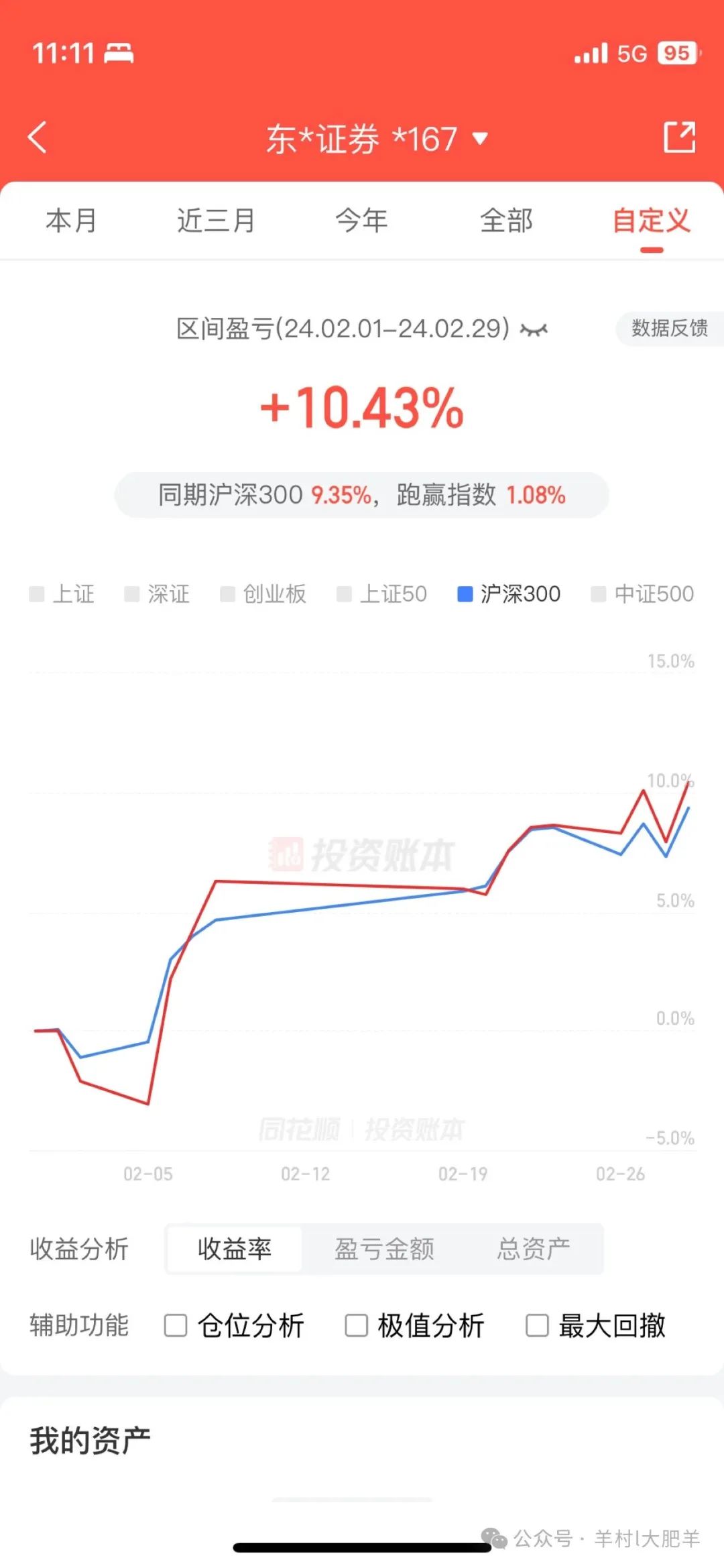The height and width of the screenshot is (1568, 724).
Task: Select the 今年 time range tab
Action: (361, 221)
